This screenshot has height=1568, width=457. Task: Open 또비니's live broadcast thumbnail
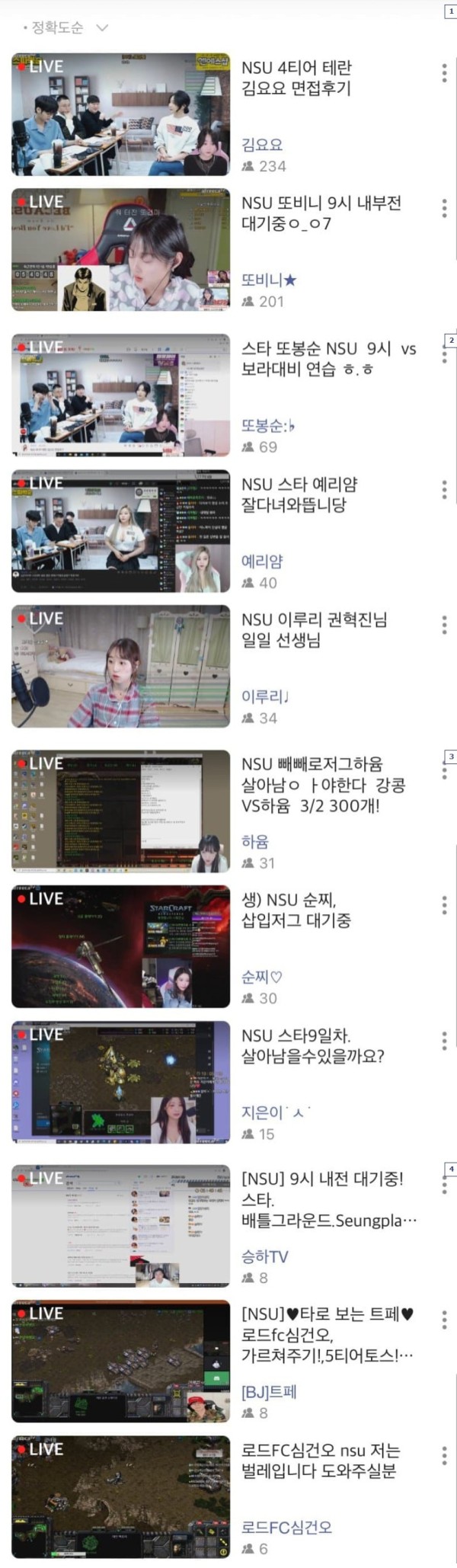point(120,250)
